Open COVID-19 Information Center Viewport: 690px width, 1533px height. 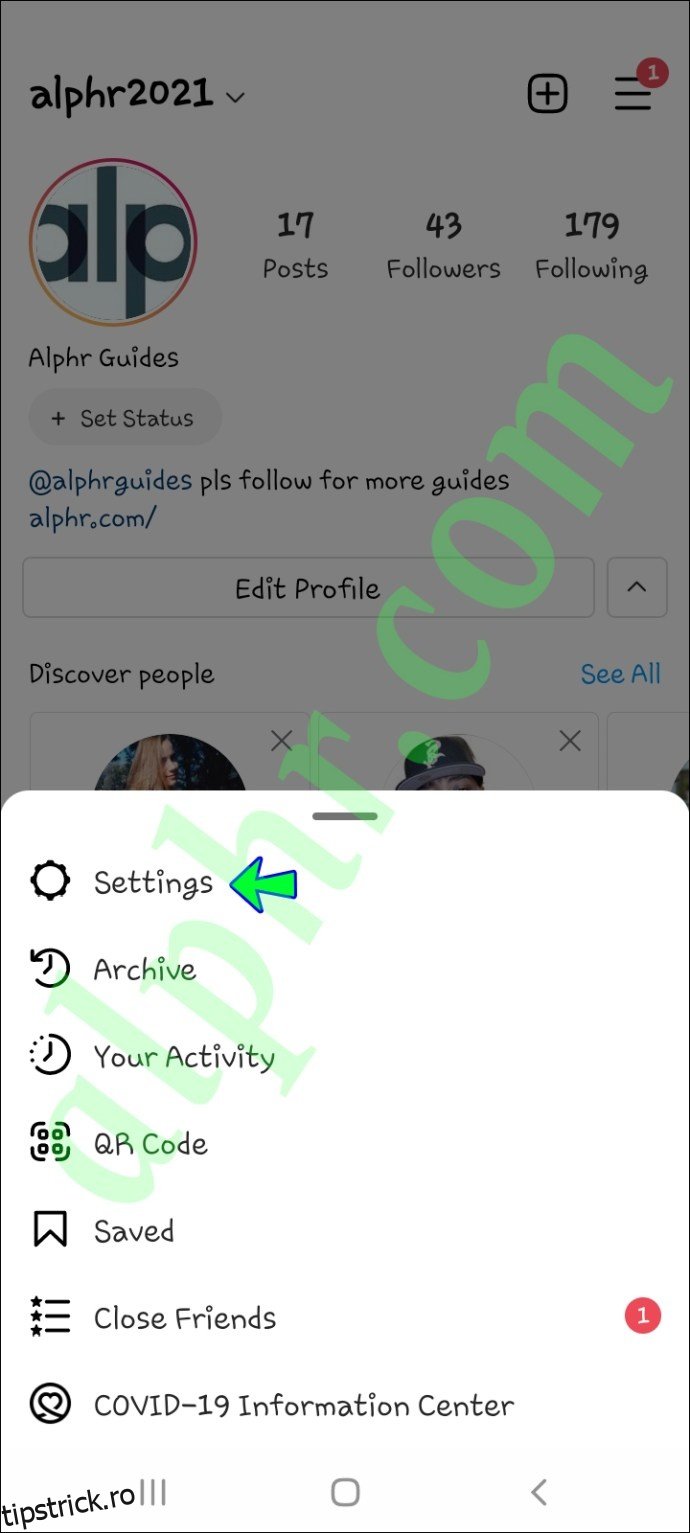pos(303,1405)
